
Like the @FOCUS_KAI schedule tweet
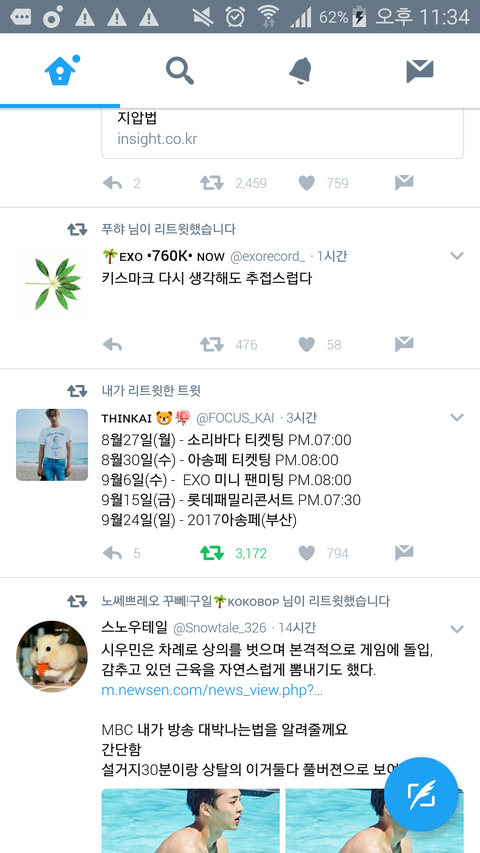306,553
